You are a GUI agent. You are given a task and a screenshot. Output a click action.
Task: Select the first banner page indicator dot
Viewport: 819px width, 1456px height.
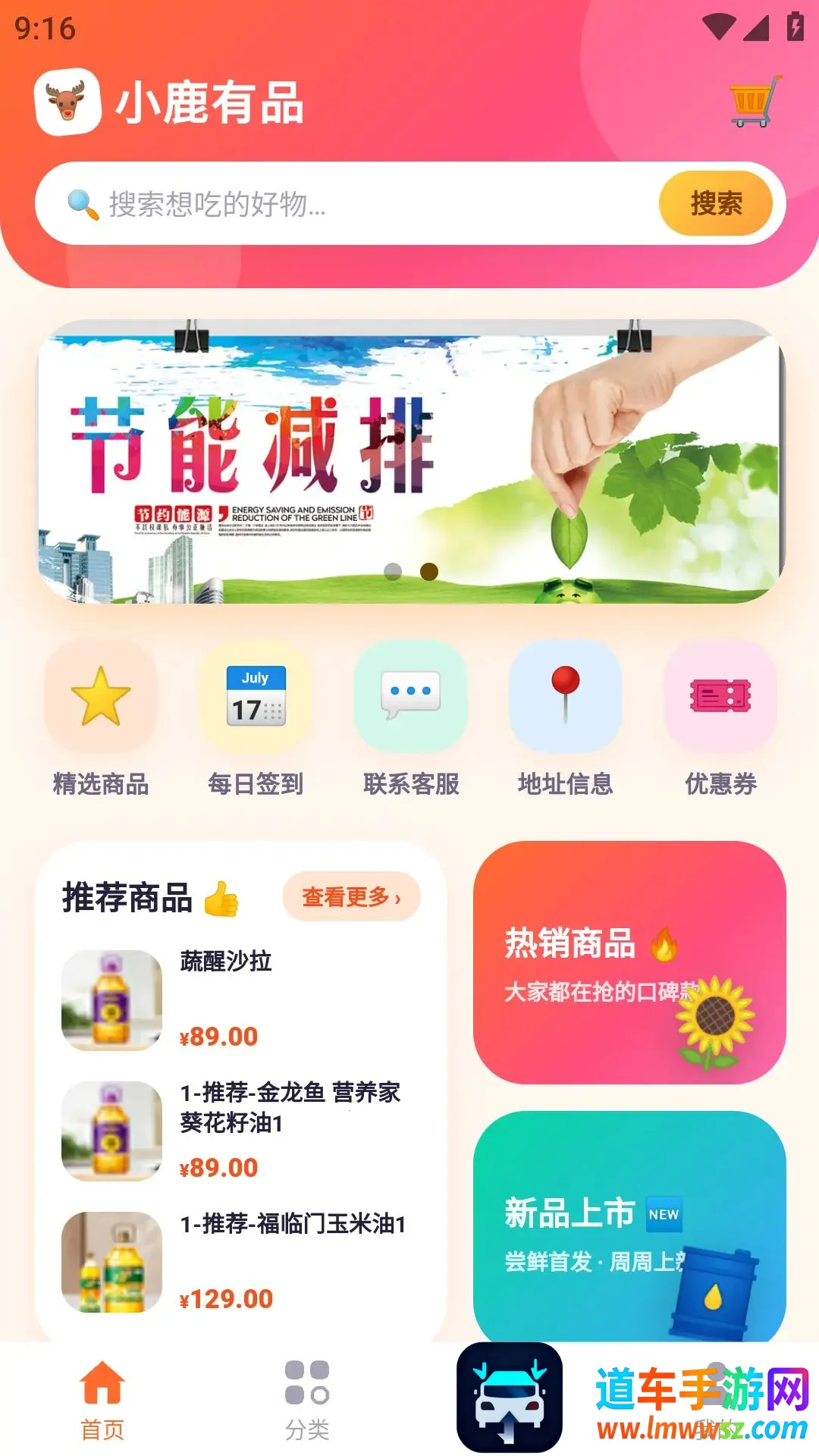[x=393, y=571]
